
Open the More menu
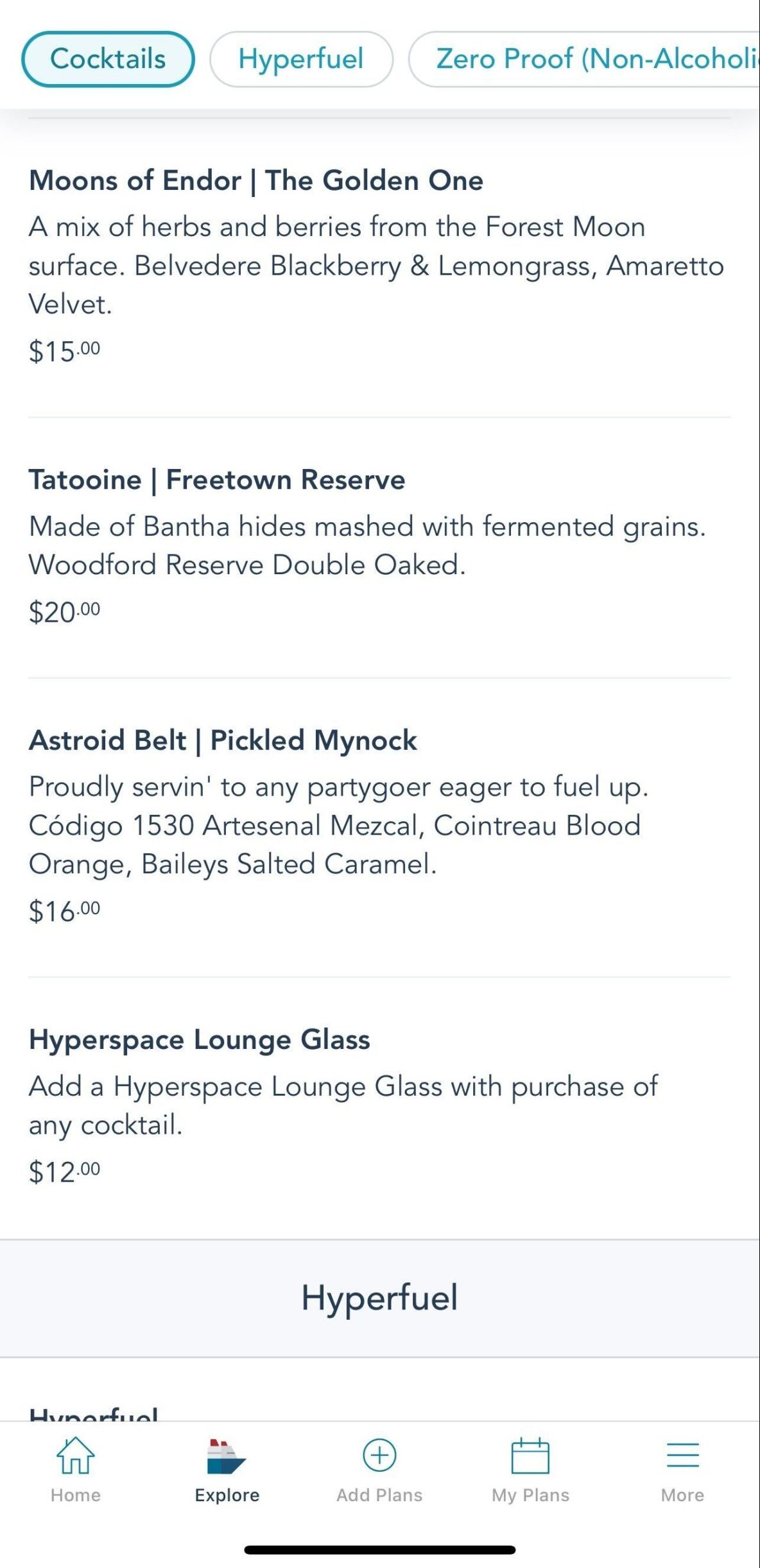[x=682, y=1470]
